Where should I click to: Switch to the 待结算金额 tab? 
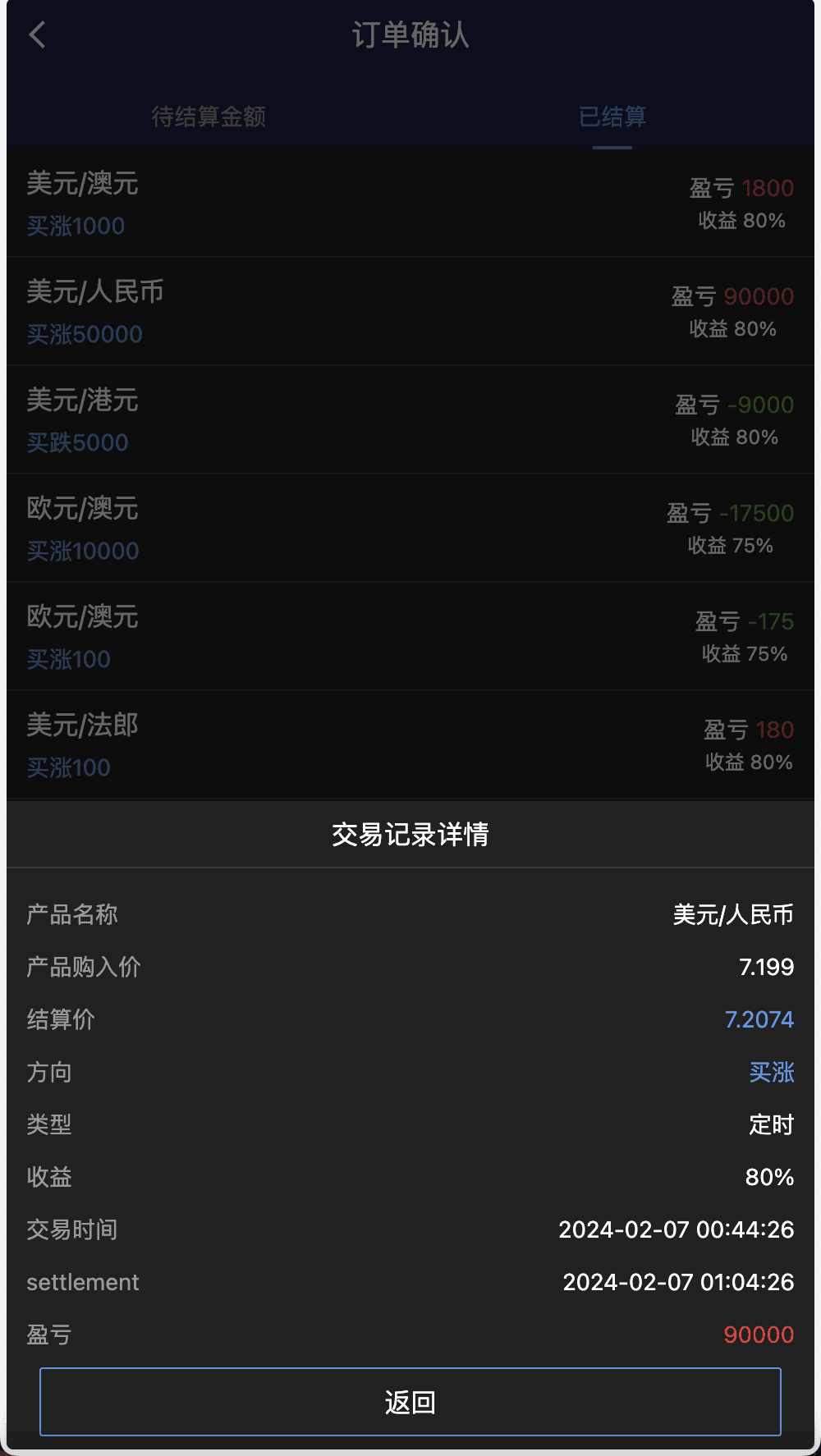coord(209,117)
